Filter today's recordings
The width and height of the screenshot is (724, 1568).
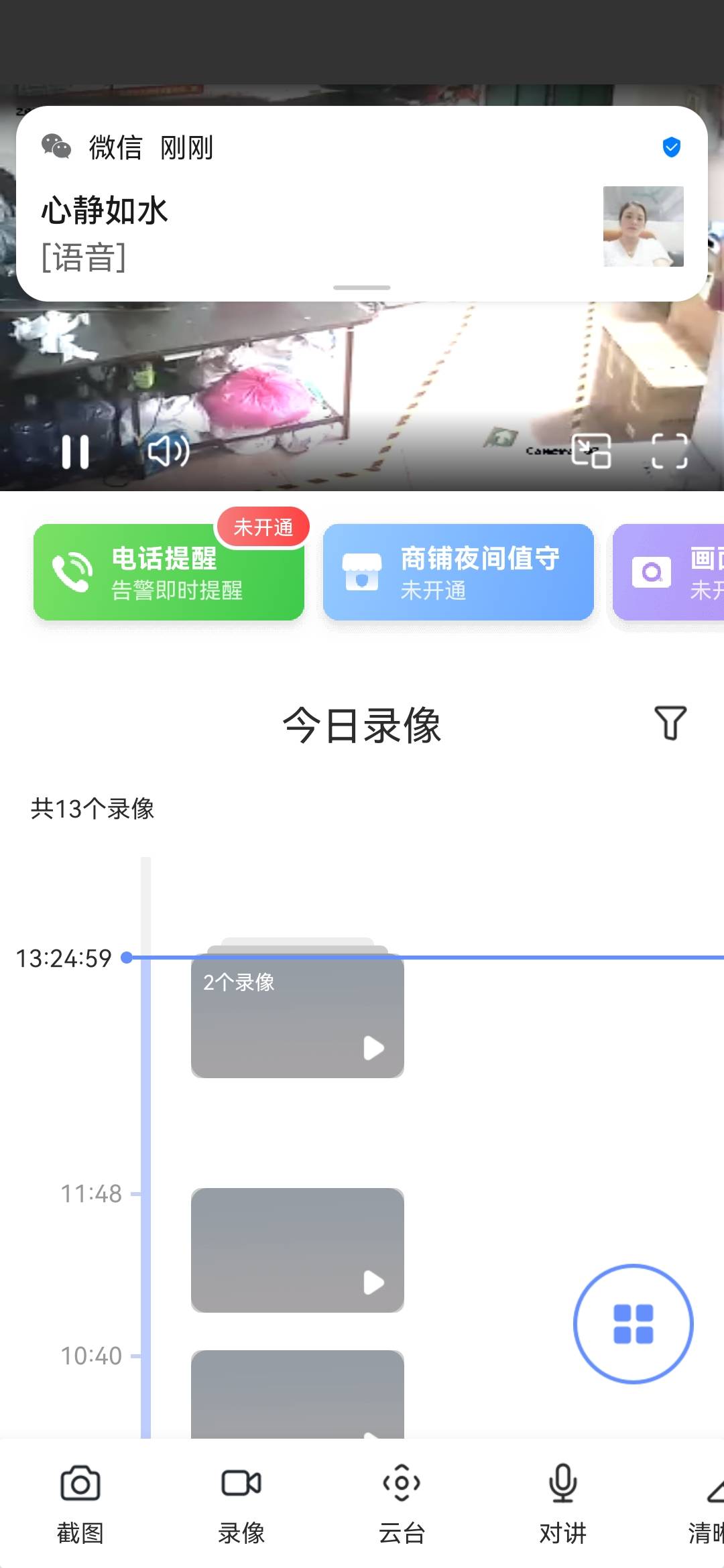coord(670,723)
